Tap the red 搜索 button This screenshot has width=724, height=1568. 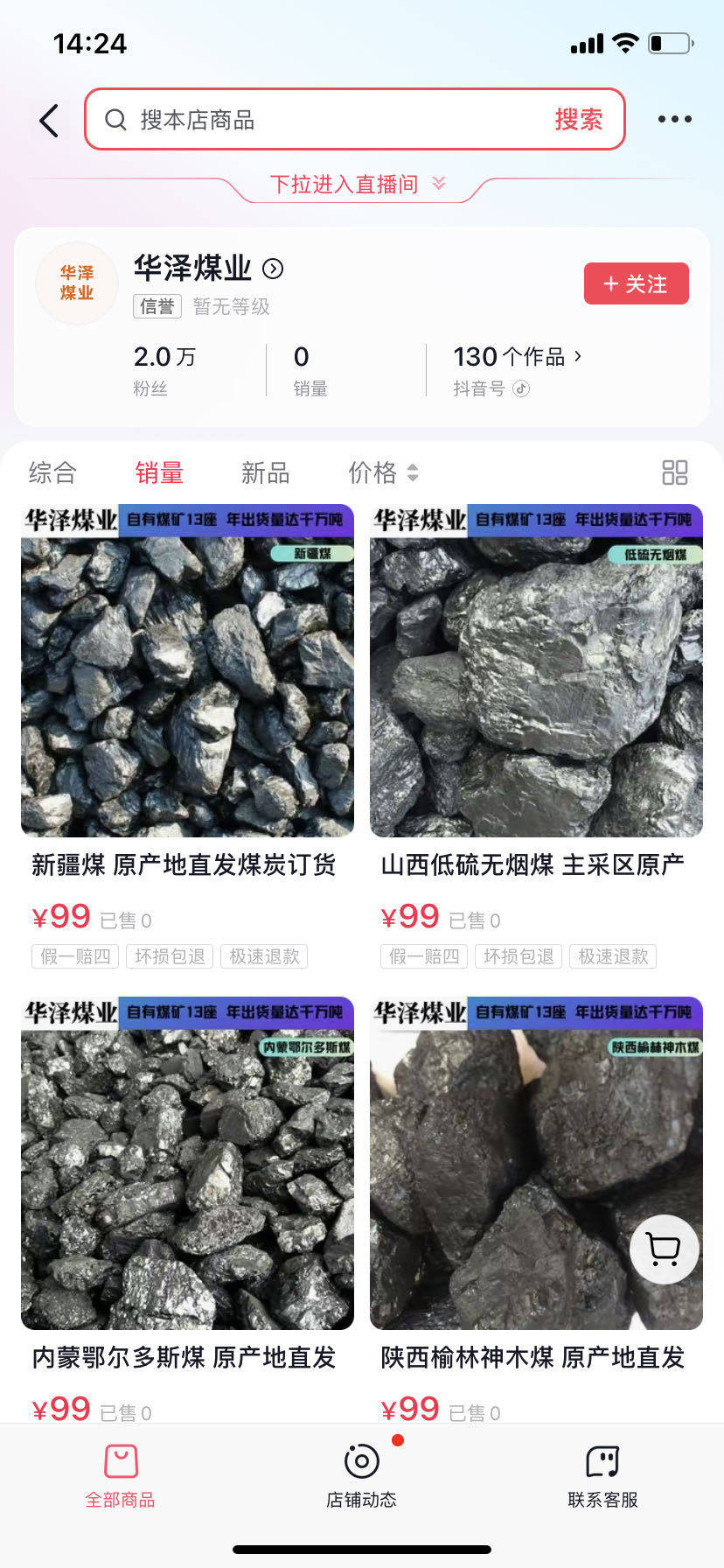click(x=578, y=120)
